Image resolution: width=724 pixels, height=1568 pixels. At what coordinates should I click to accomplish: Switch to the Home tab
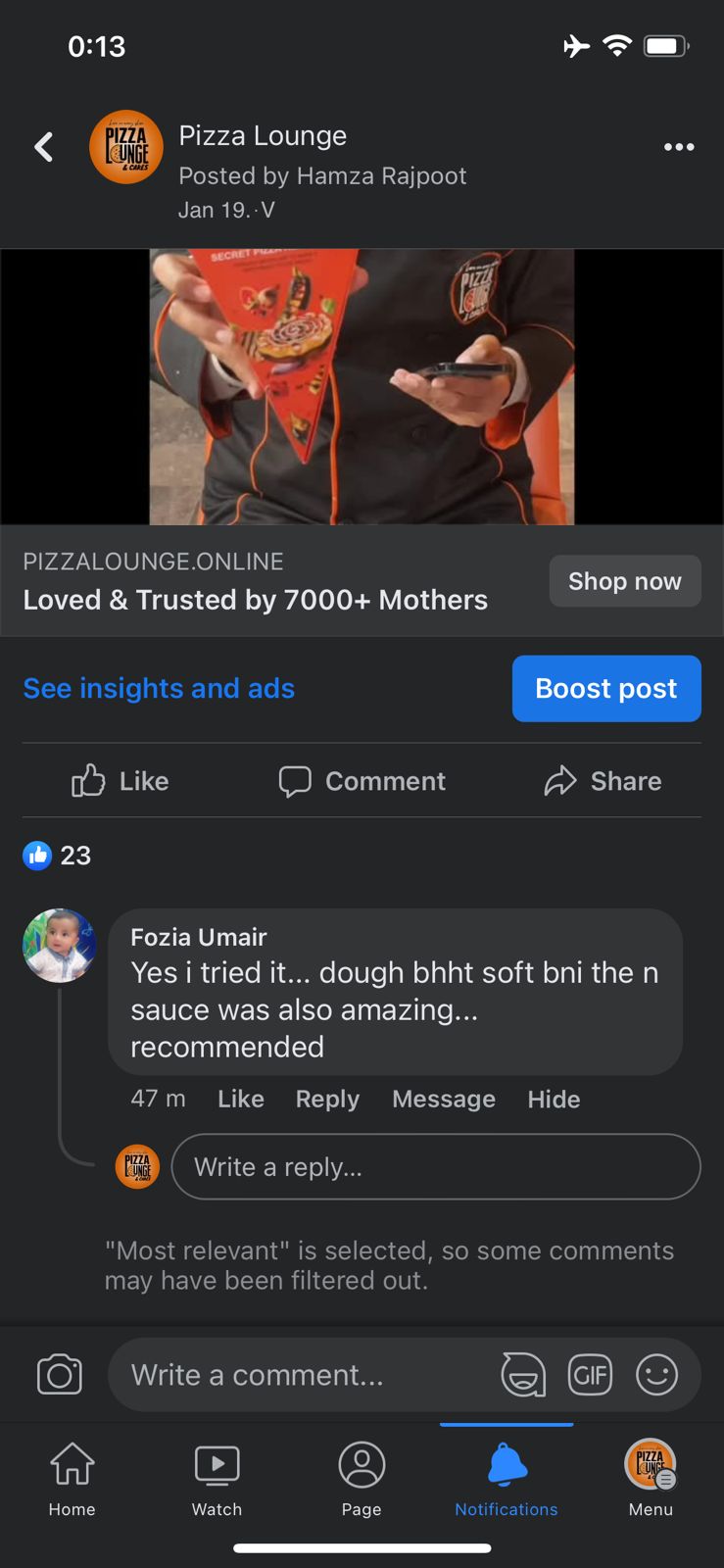click(x=72, y=1479)
